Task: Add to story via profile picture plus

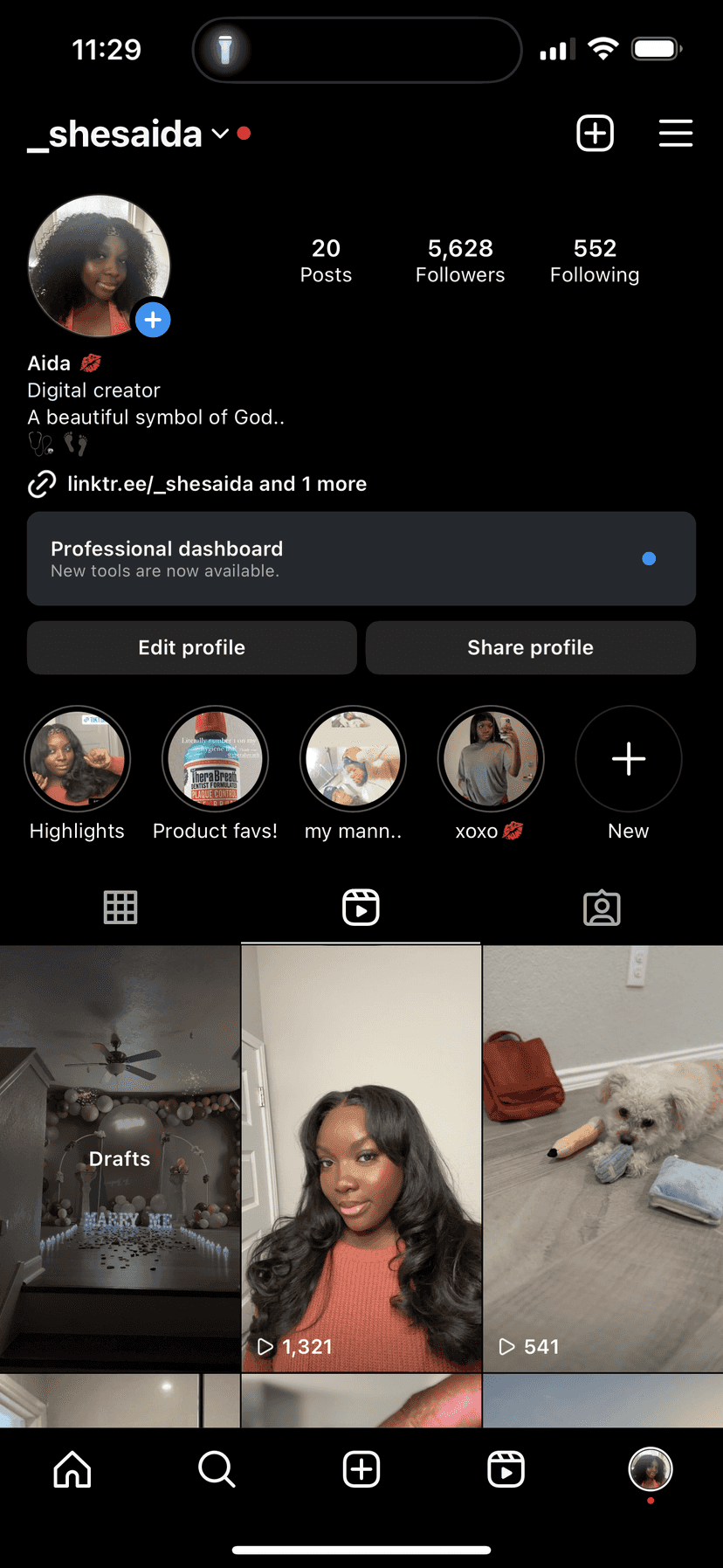Action: coord(153,320)
